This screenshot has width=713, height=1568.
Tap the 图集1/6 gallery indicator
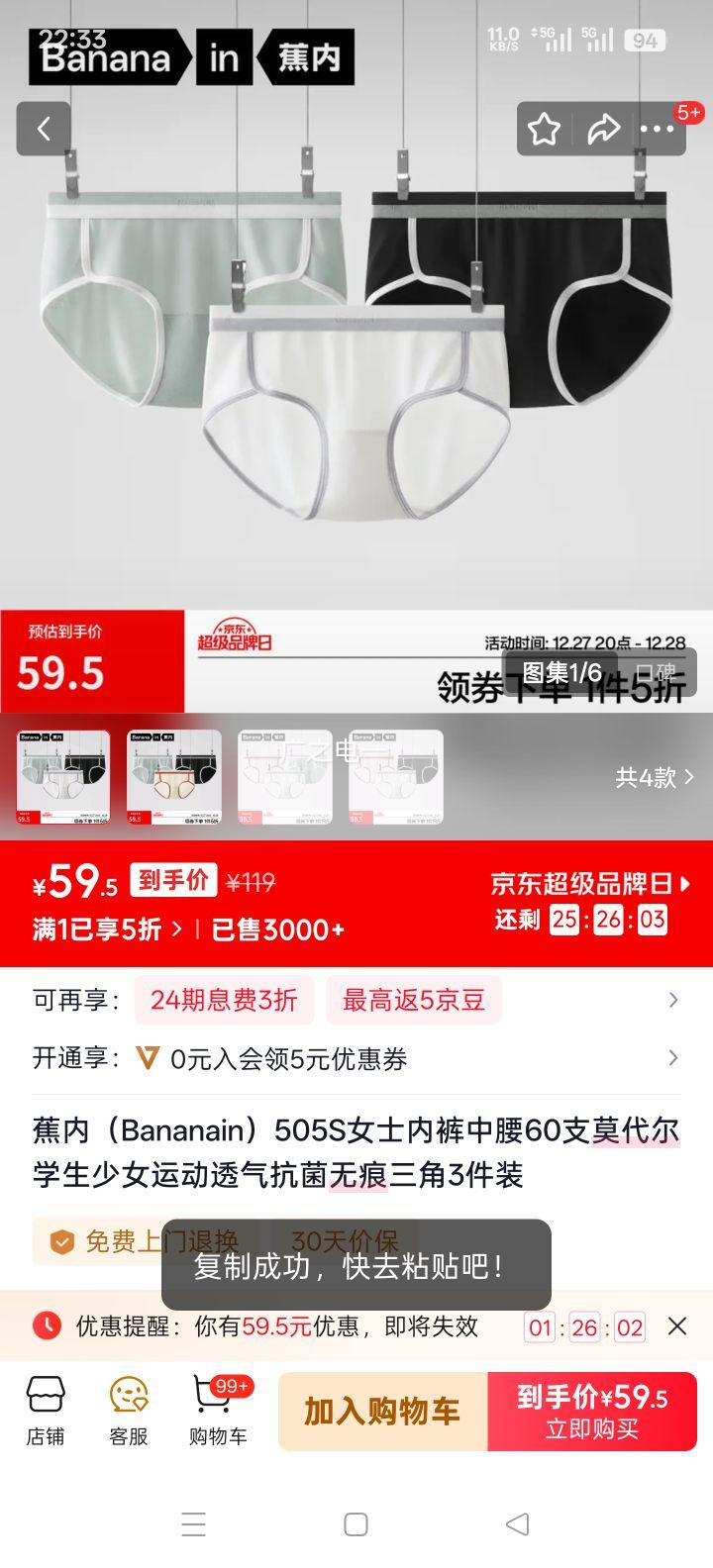tap(560, 670)
